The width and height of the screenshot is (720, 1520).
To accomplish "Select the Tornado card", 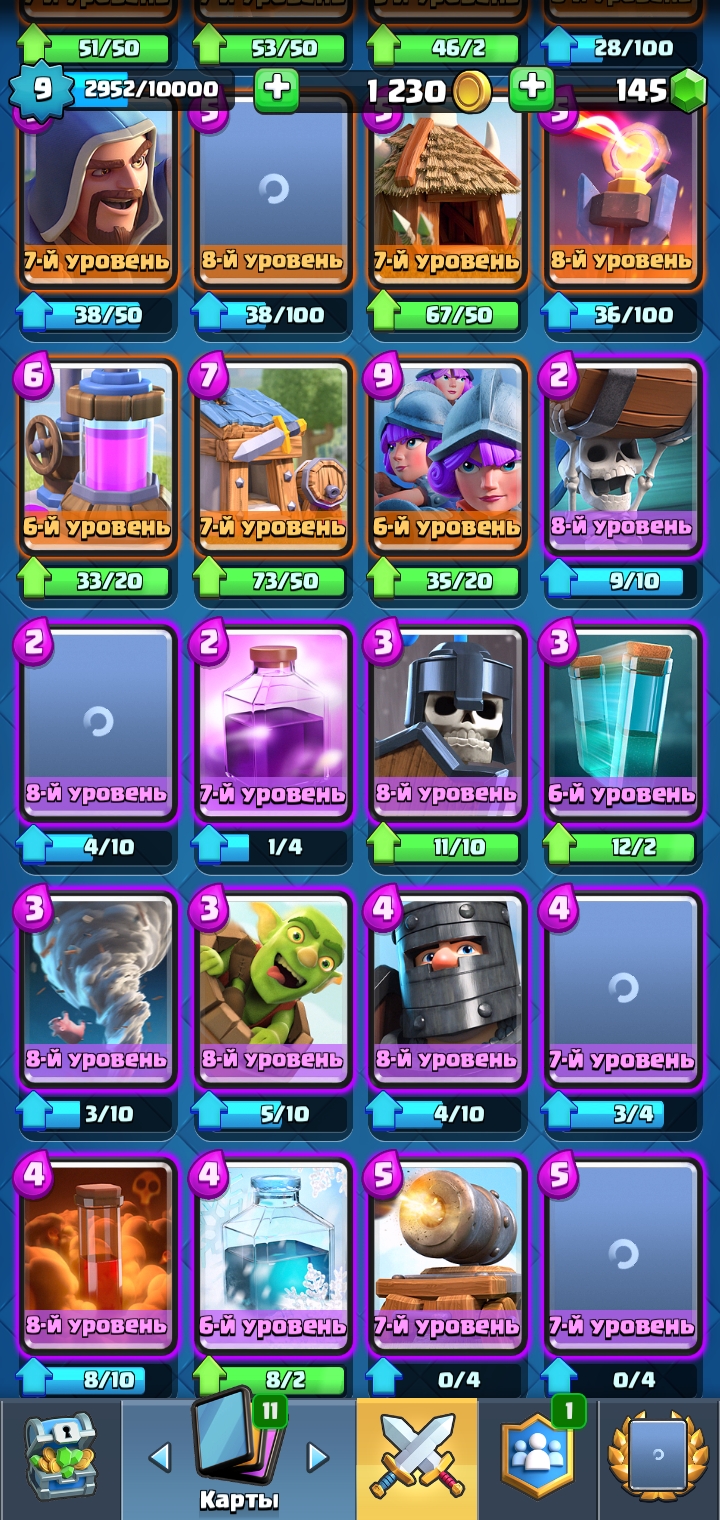I will click(x=98, y=991).
